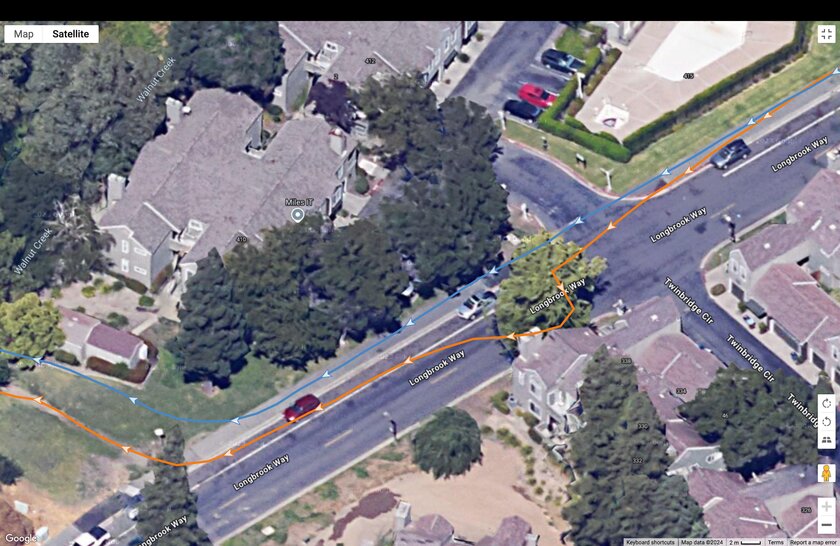Zoom in on the map

[x=826, y=507]
